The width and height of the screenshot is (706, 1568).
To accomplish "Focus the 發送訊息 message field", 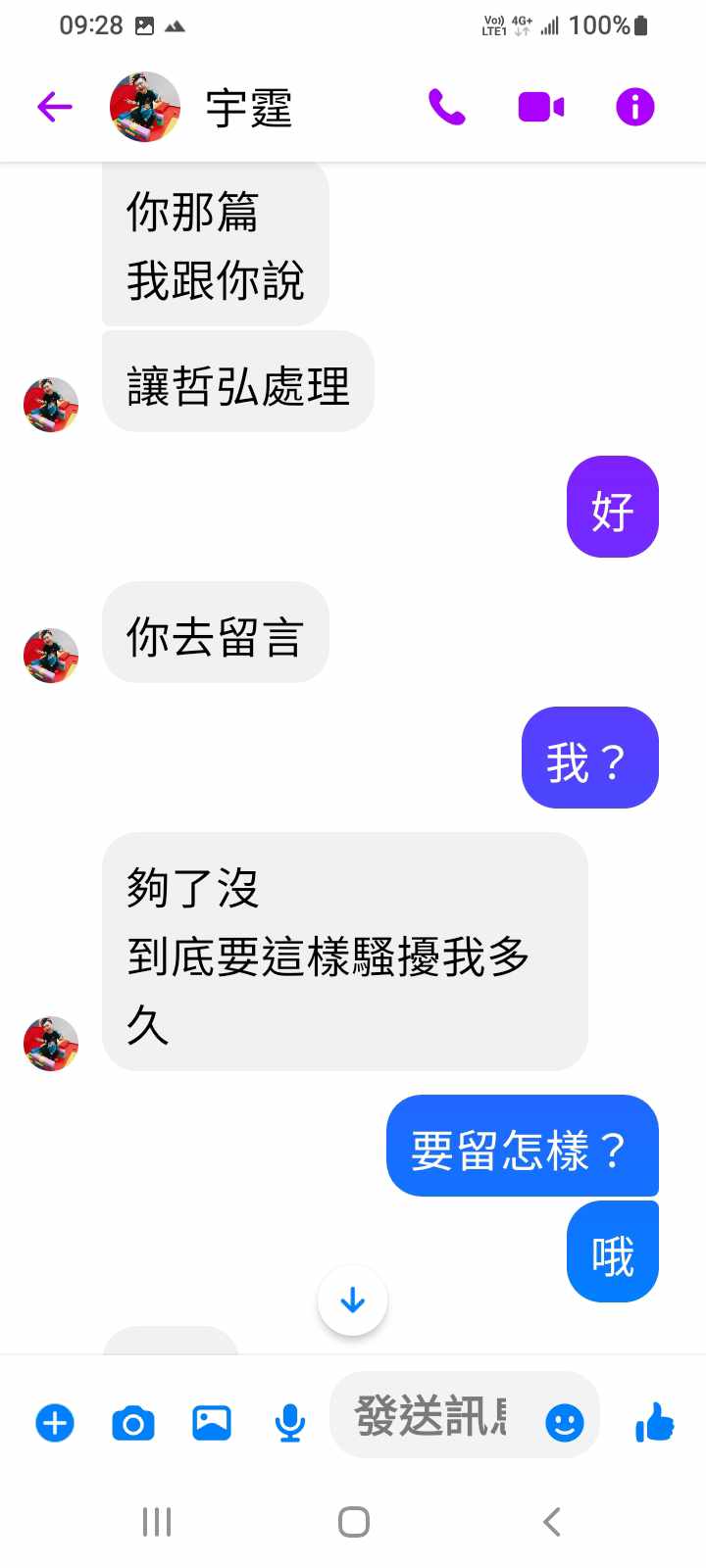I will 431,1417.
